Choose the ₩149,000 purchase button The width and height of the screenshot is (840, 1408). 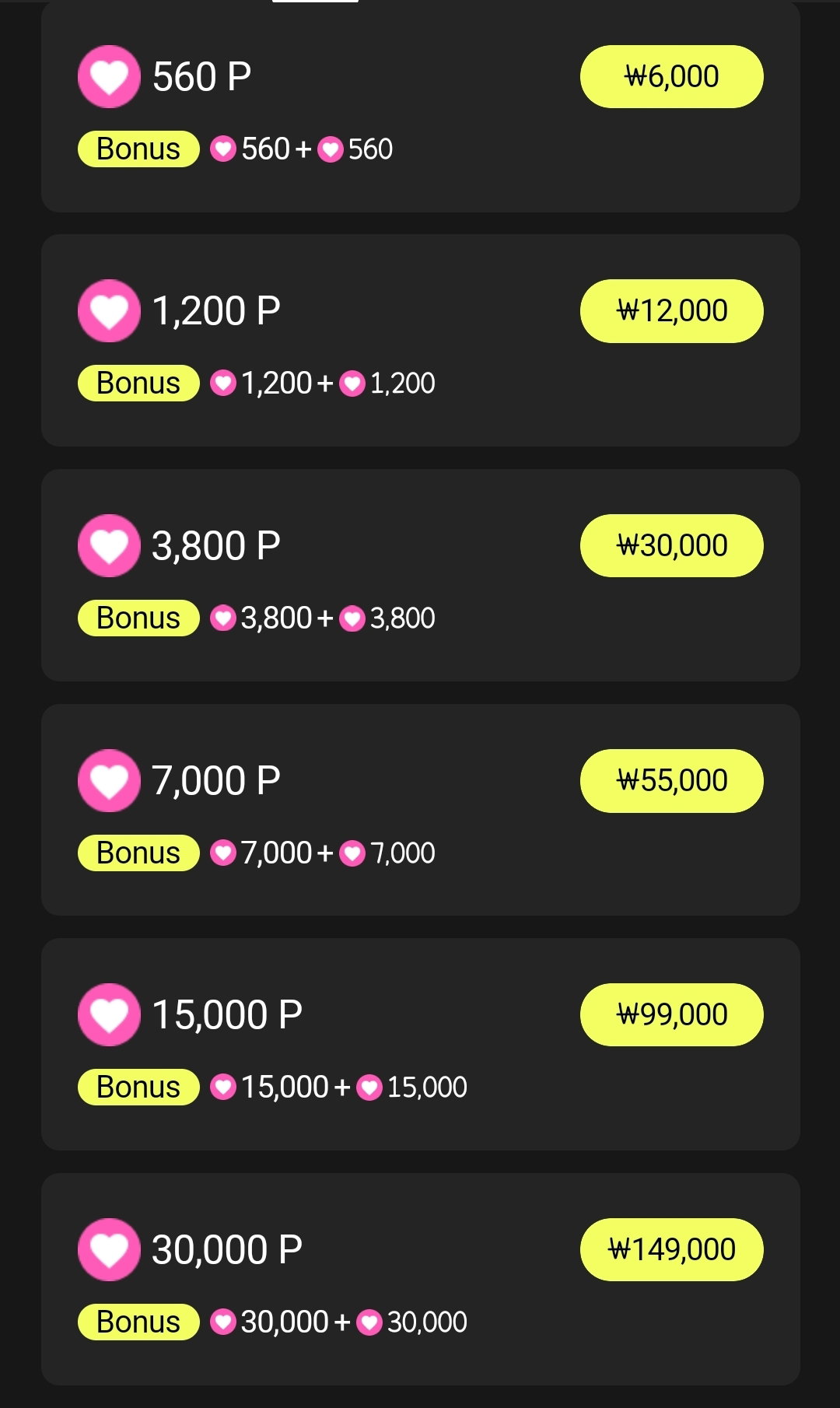click(671, 1249)
